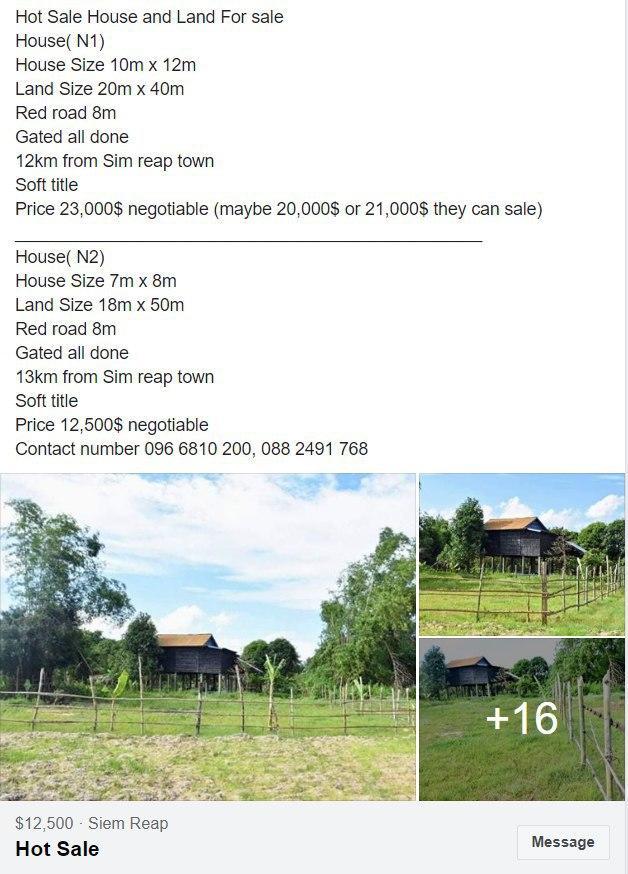View the top-right stilt house photo

521,554
